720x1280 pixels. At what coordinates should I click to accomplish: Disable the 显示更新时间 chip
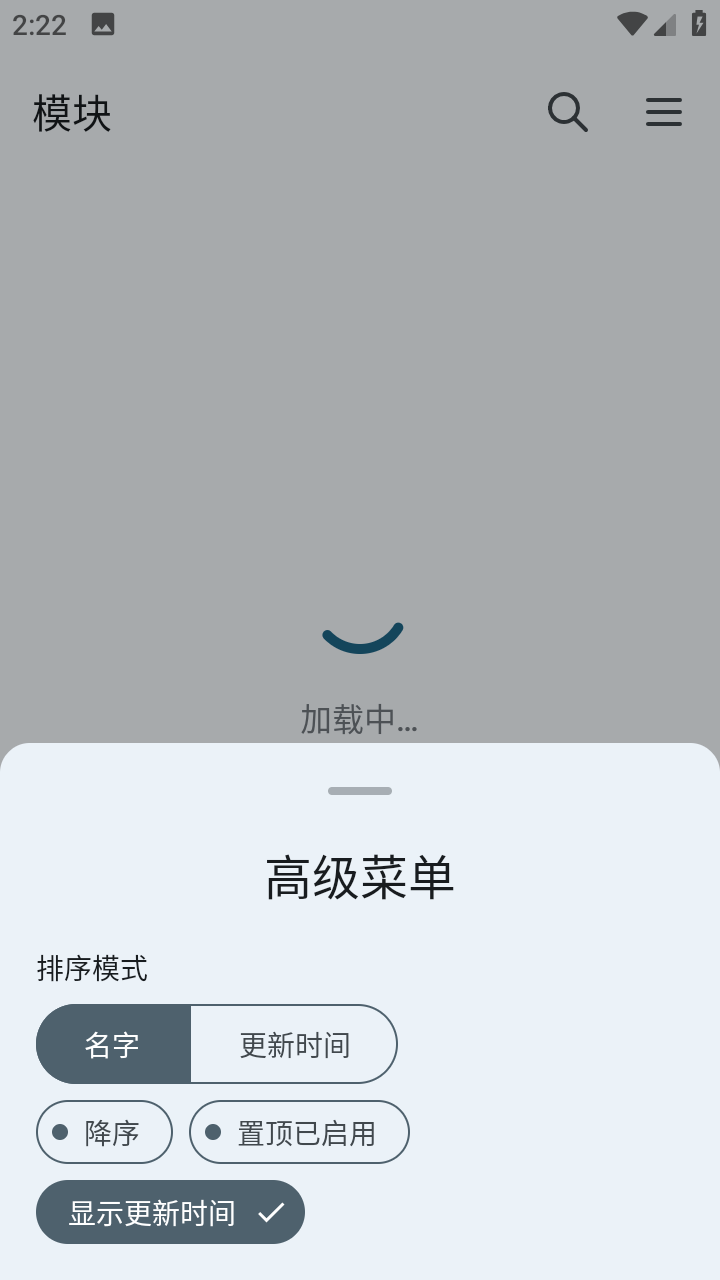[170, 1212]
